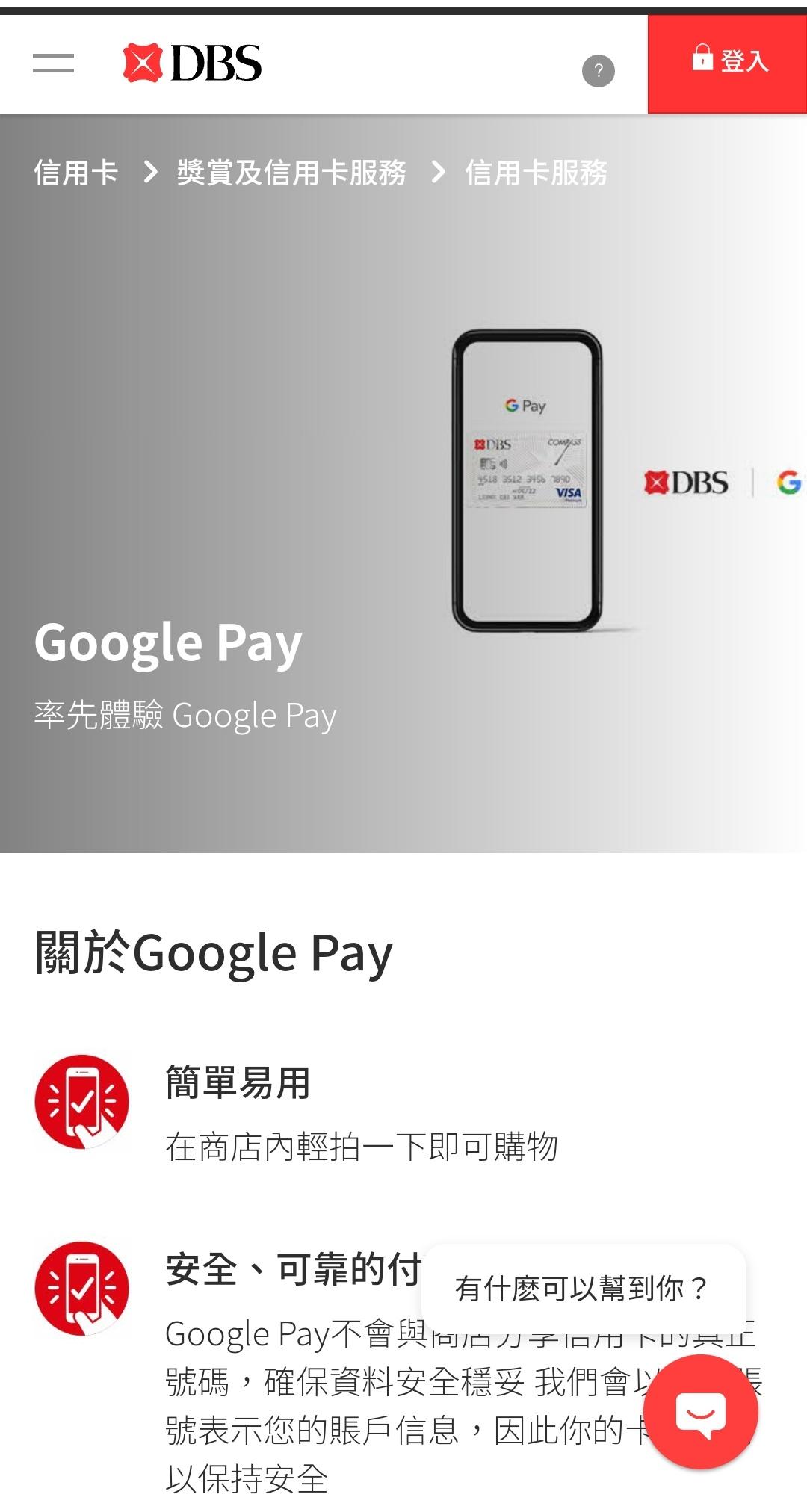Tap the help question mark icon
Screen dimensions: 807x1512
[598, 71]
